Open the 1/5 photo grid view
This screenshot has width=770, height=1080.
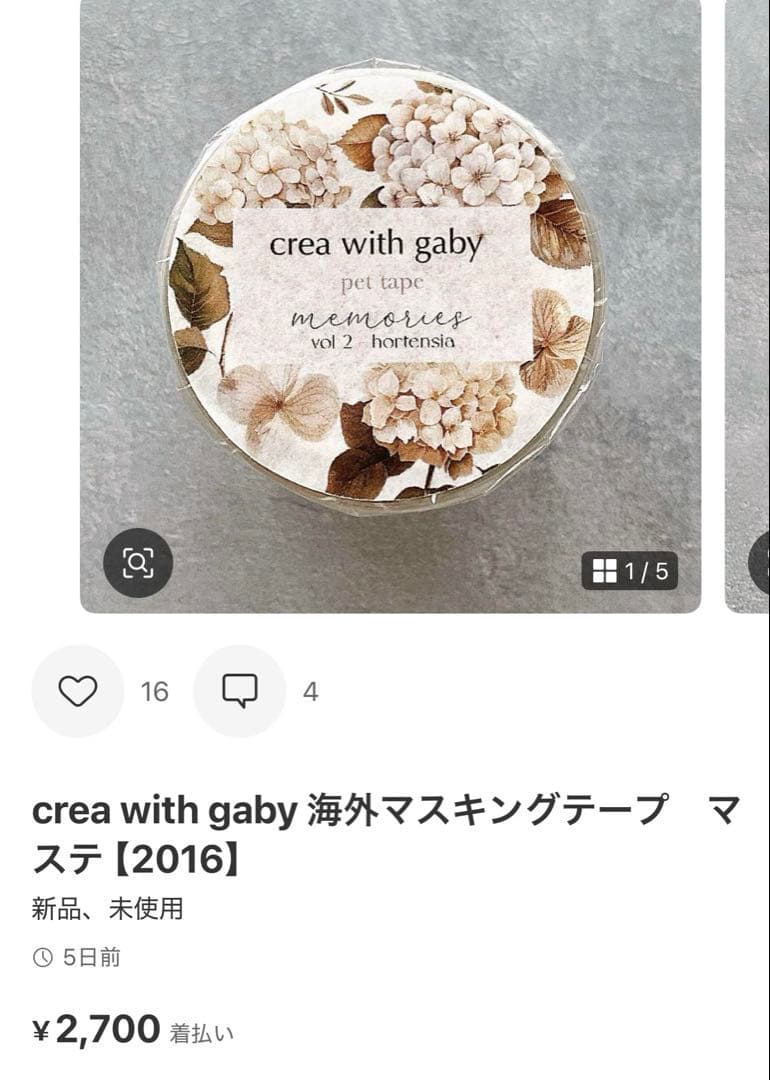(630, 571)
